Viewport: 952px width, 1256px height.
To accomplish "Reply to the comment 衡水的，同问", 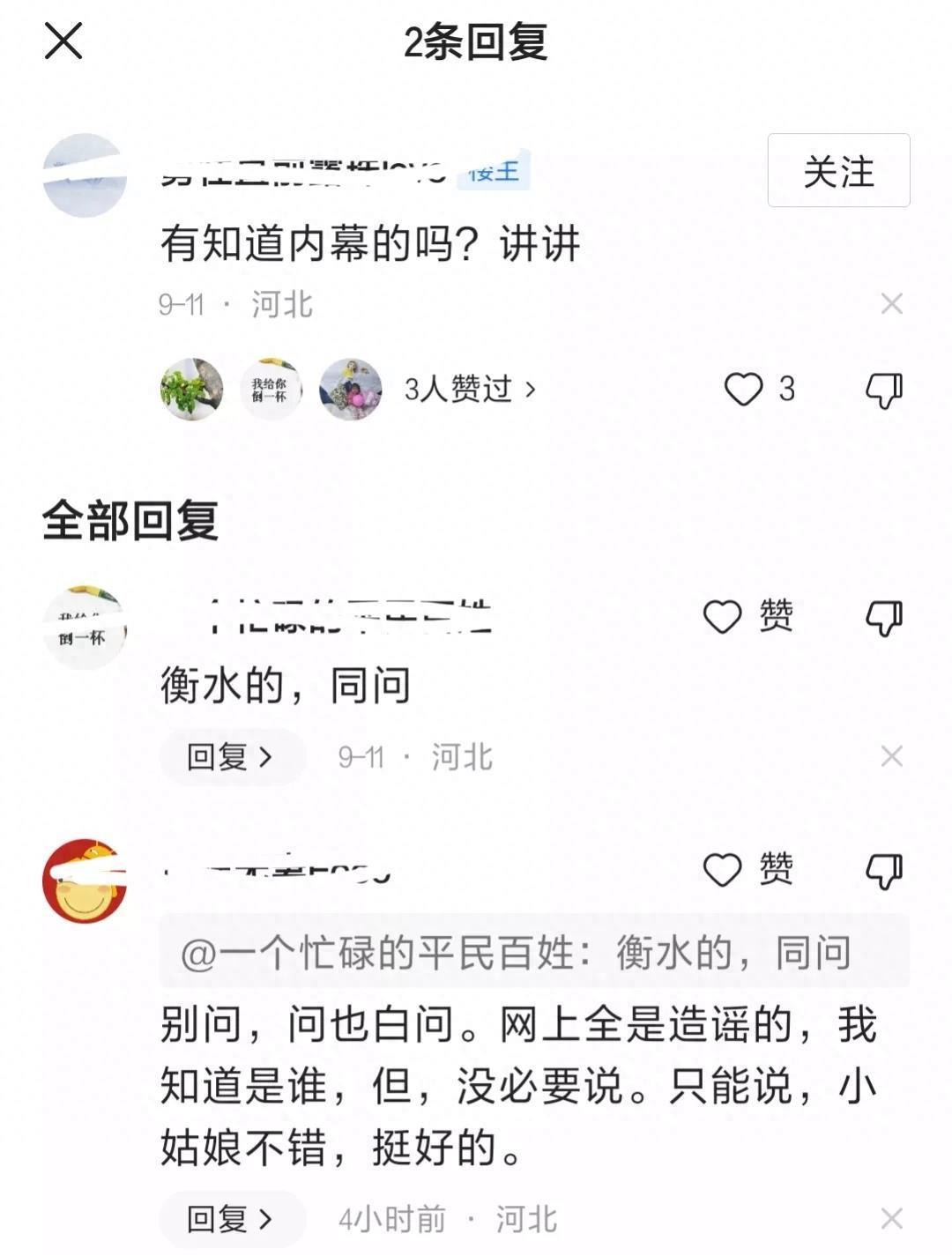I will (x=229, y=756).
